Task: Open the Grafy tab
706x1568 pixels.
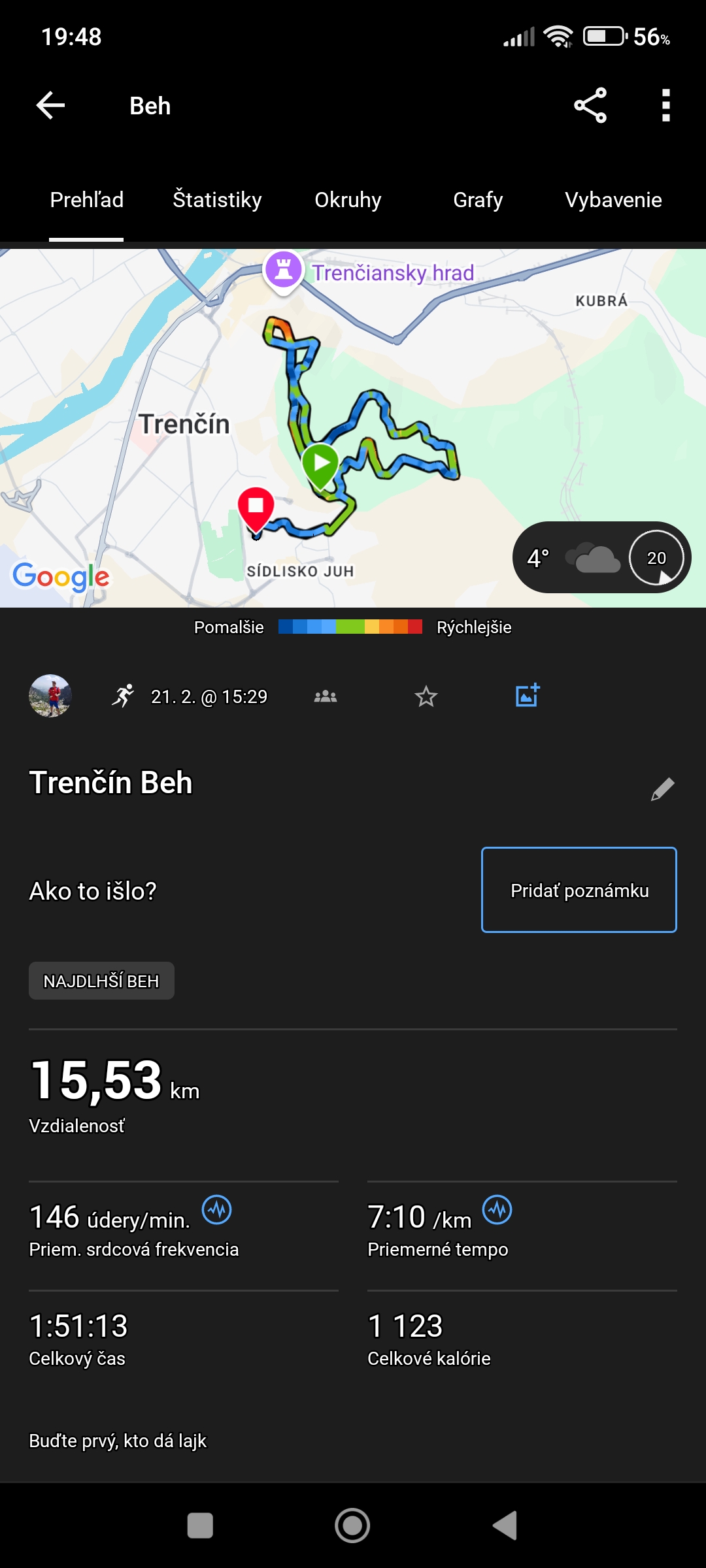Action: 478,200
